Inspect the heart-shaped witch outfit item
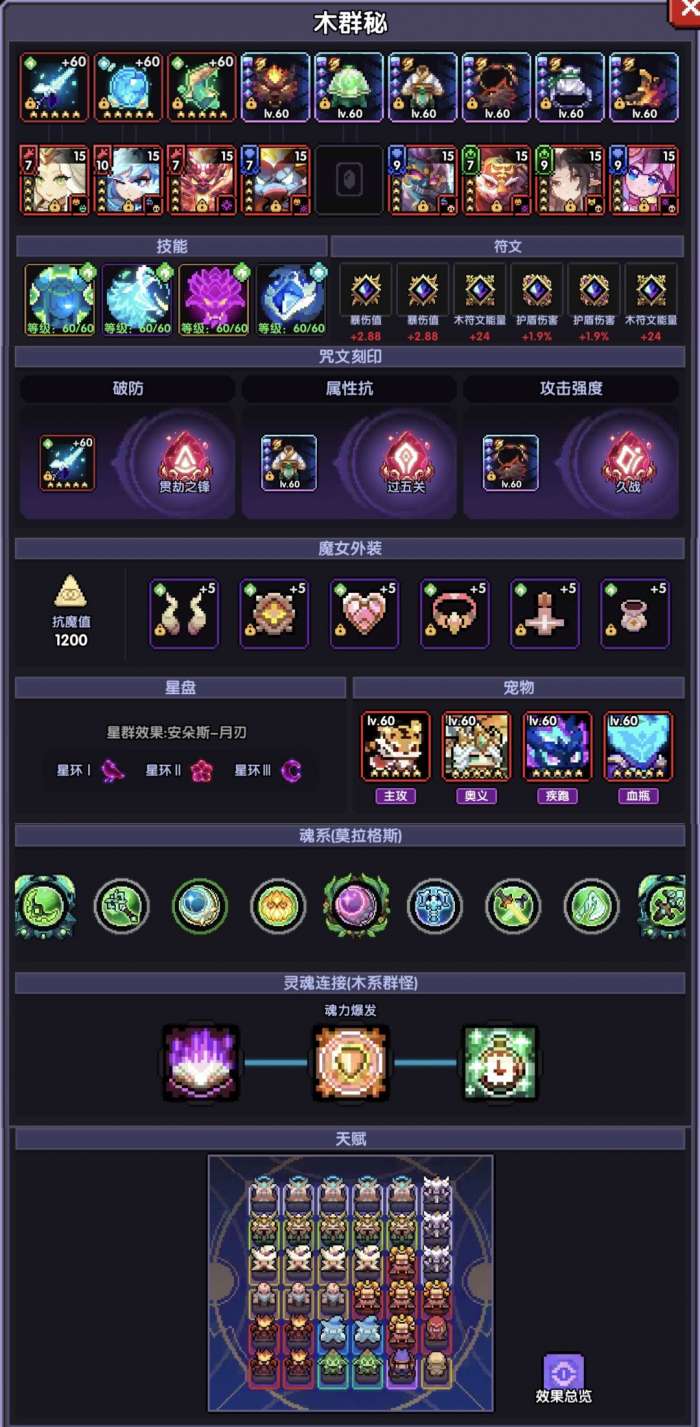700x1427 pixels. click(x=365, y=614)
